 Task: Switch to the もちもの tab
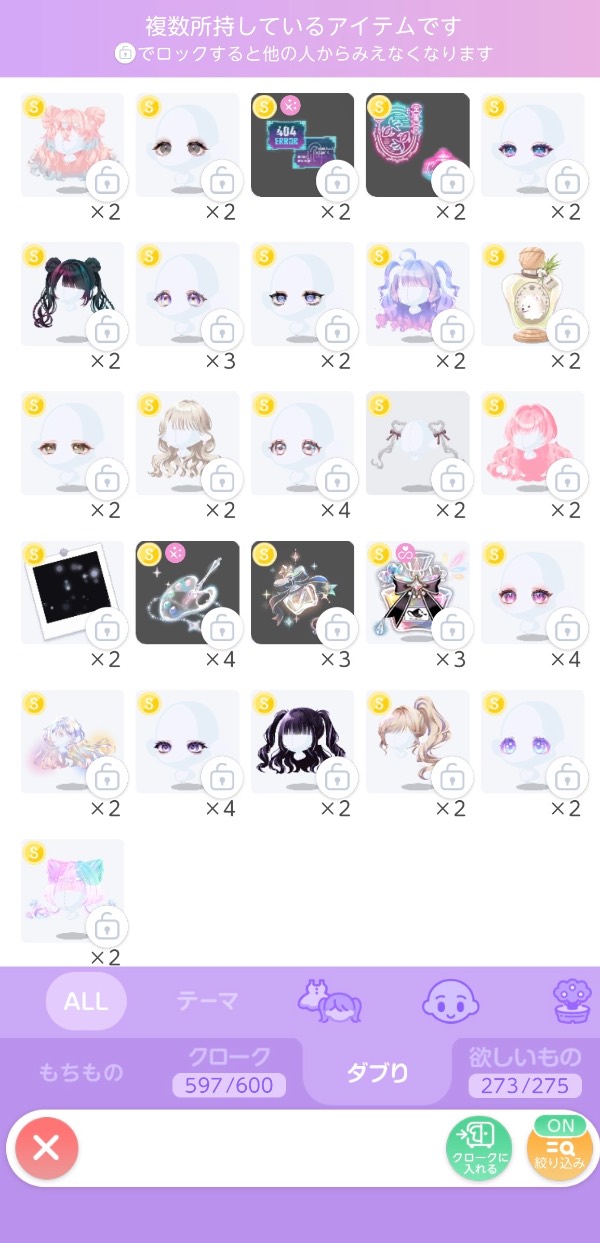click(81, 1073)
